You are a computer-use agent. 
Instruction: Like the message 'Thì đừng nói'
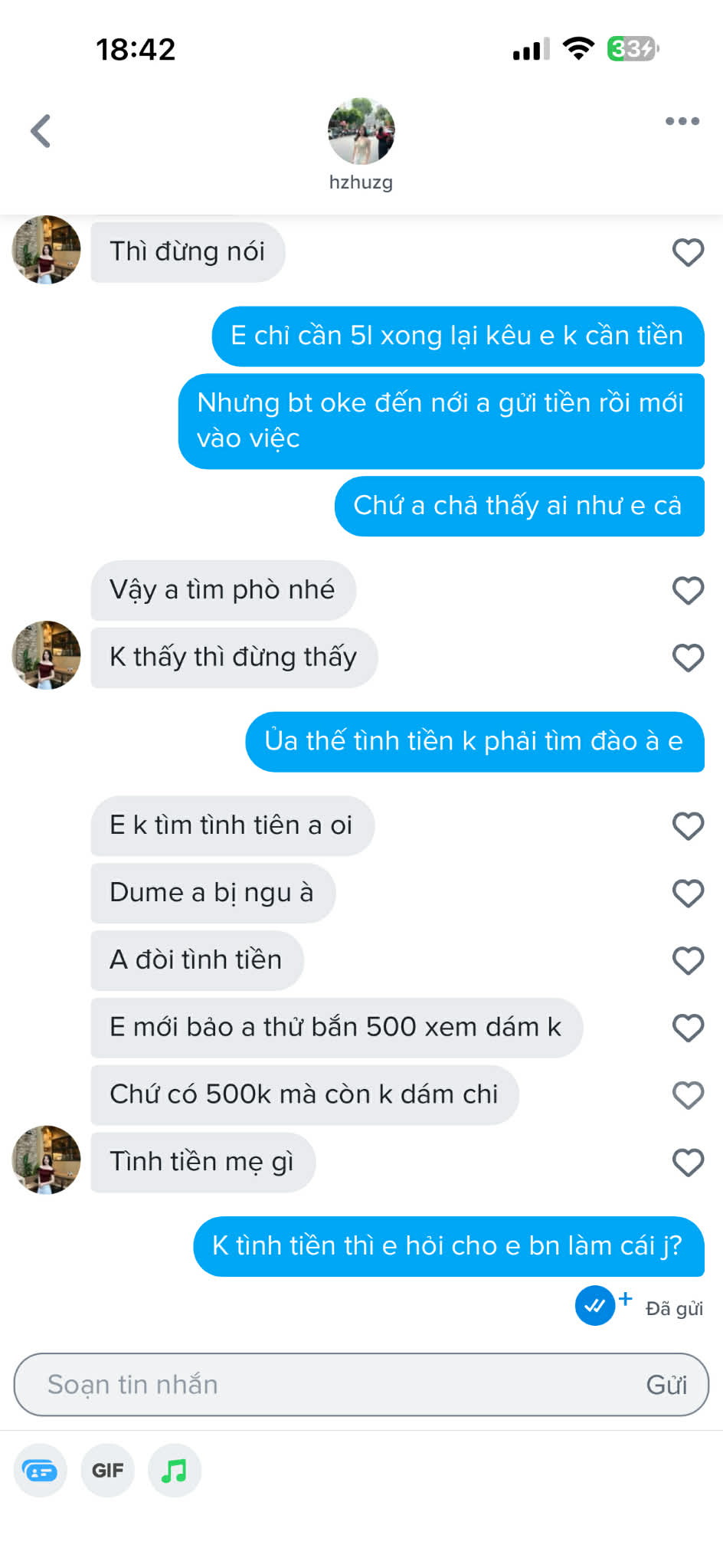pyautogui.click(x=687, y=252)
